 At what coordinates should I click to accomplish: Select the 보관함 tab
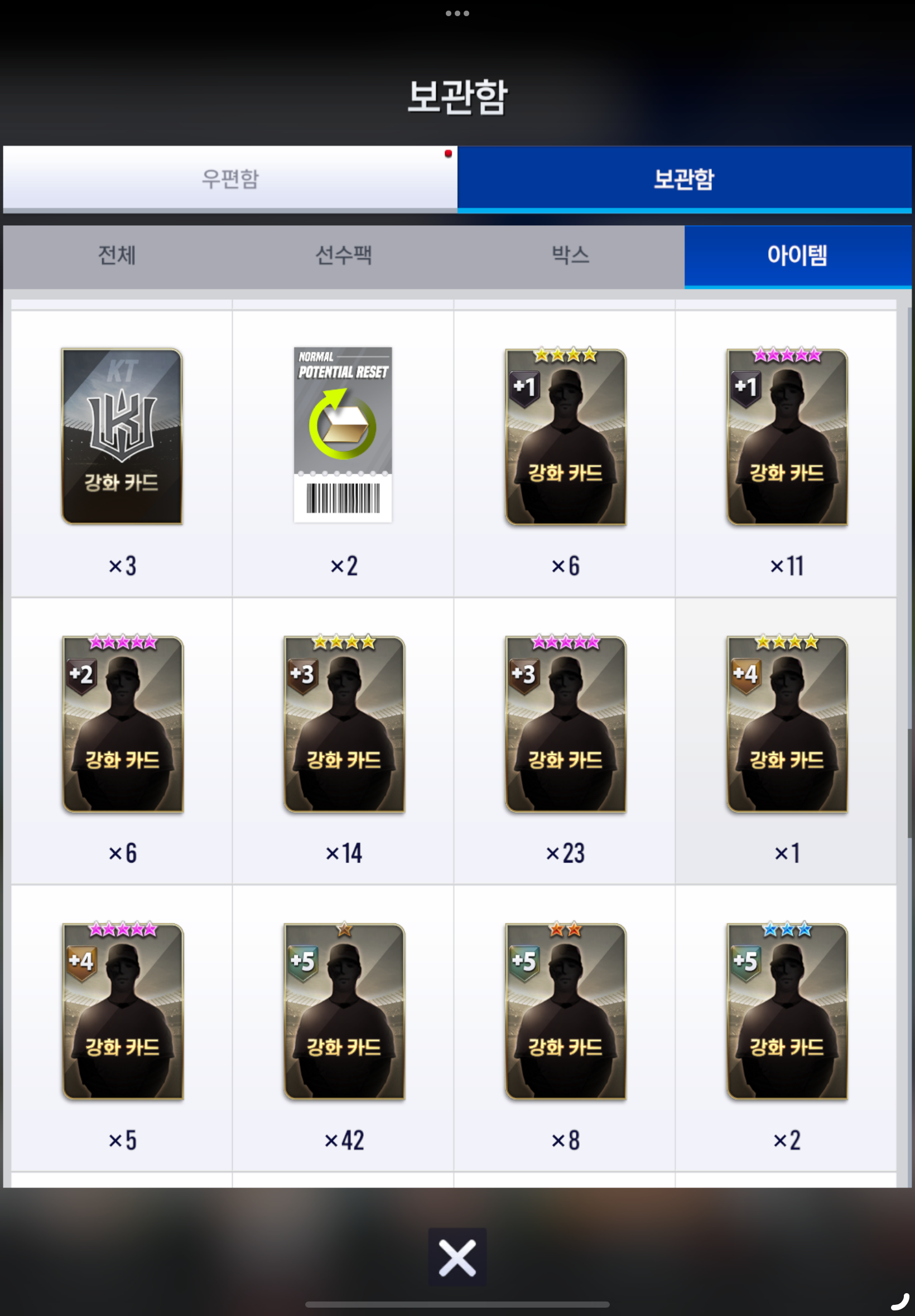click(683, 178)
